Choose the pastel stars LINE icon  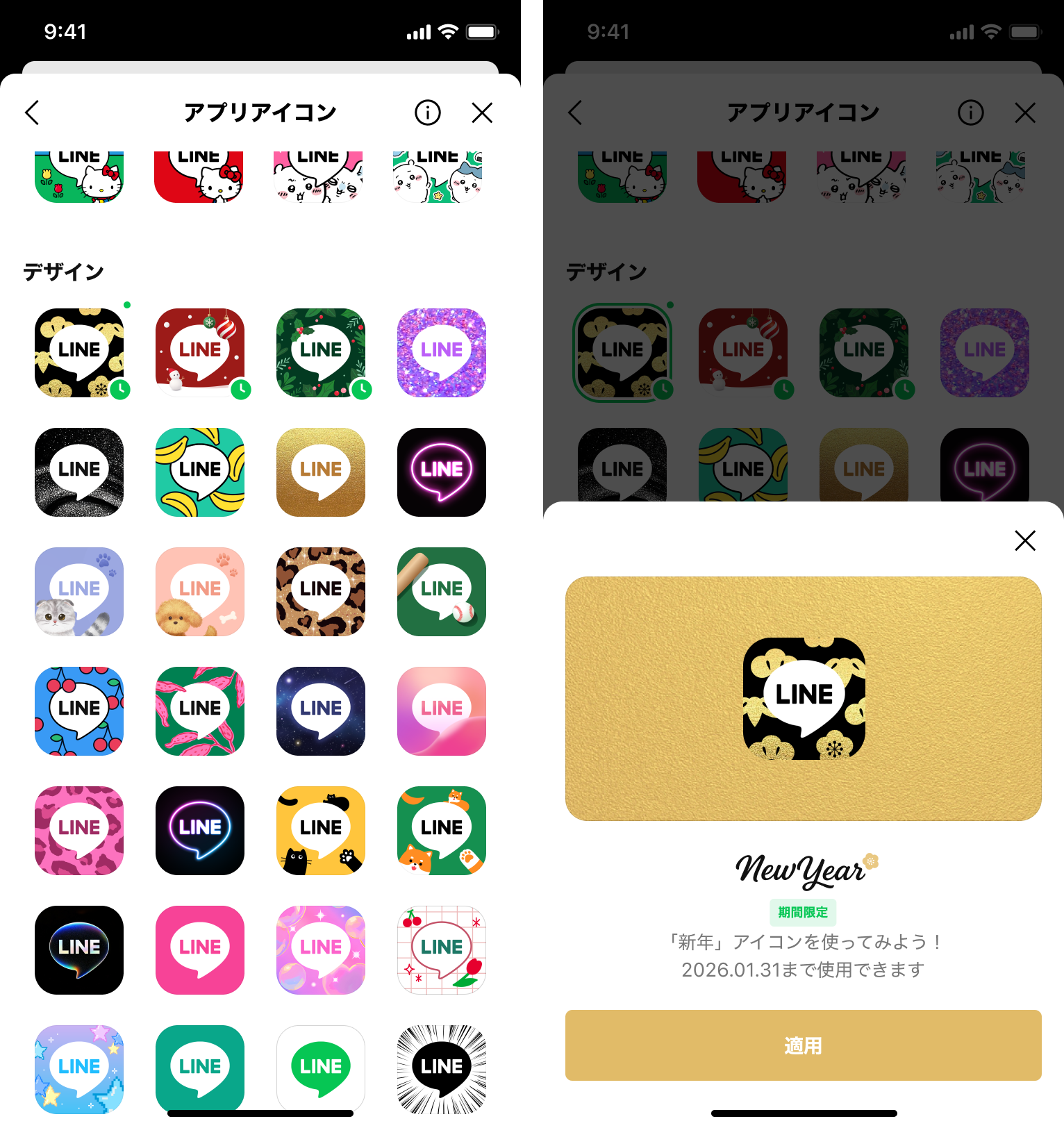[x=79, y=1068]
